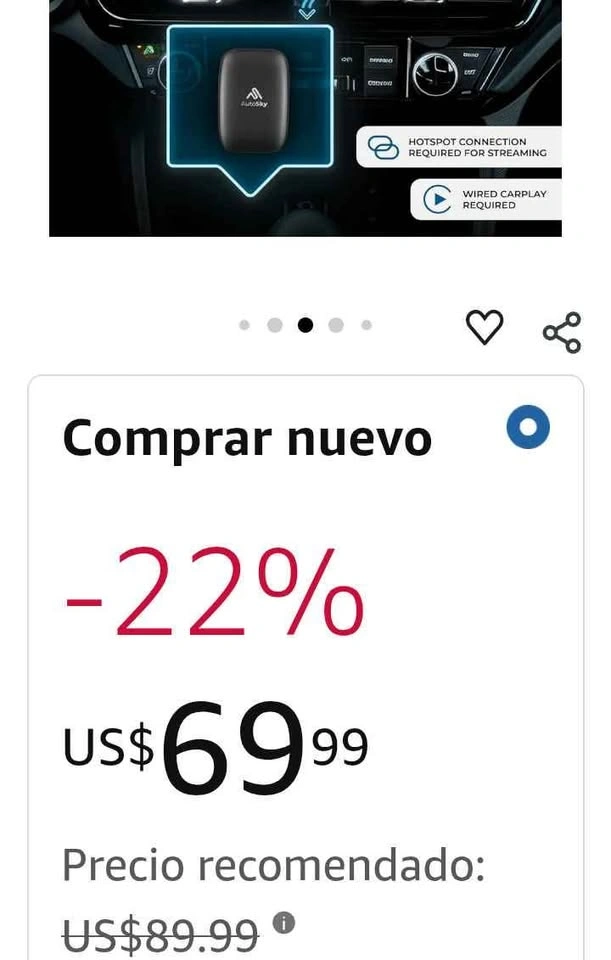Share this product
The height and width of the screenshot is (960, 611).
[562, 332]
